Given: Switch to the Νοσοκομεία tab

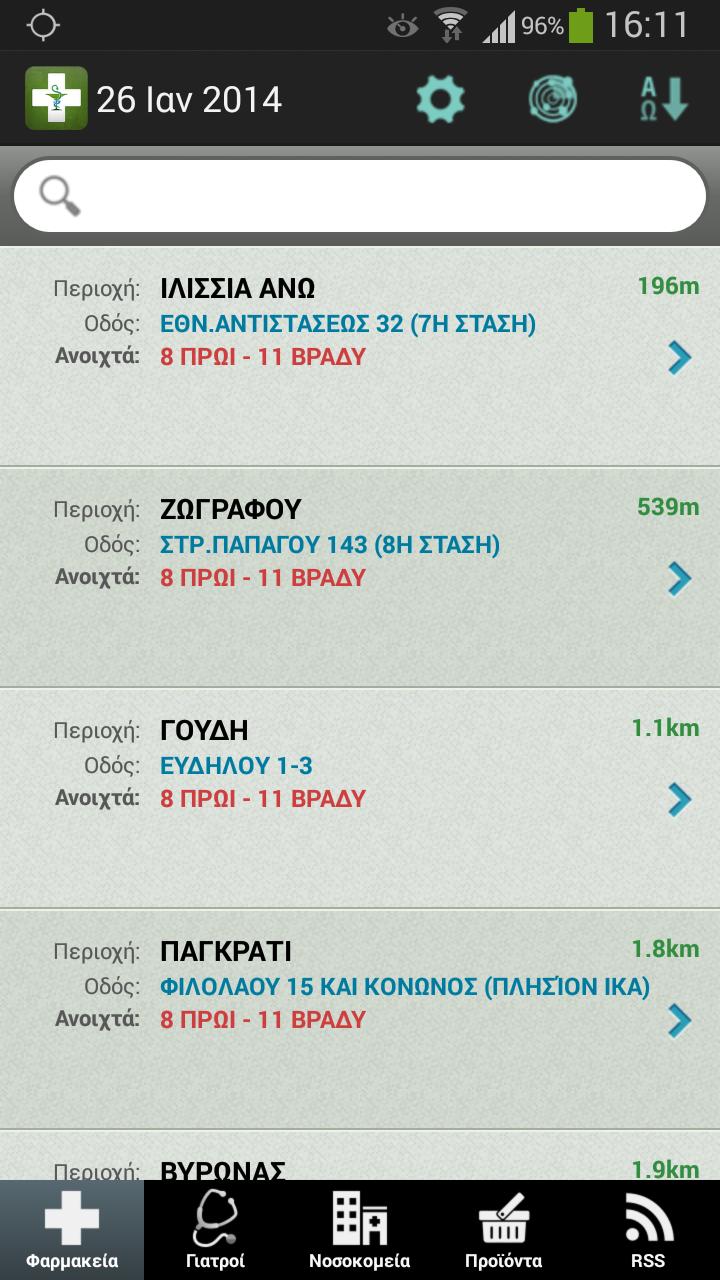Looking at the screenshot, I should tap(360, 1230).
